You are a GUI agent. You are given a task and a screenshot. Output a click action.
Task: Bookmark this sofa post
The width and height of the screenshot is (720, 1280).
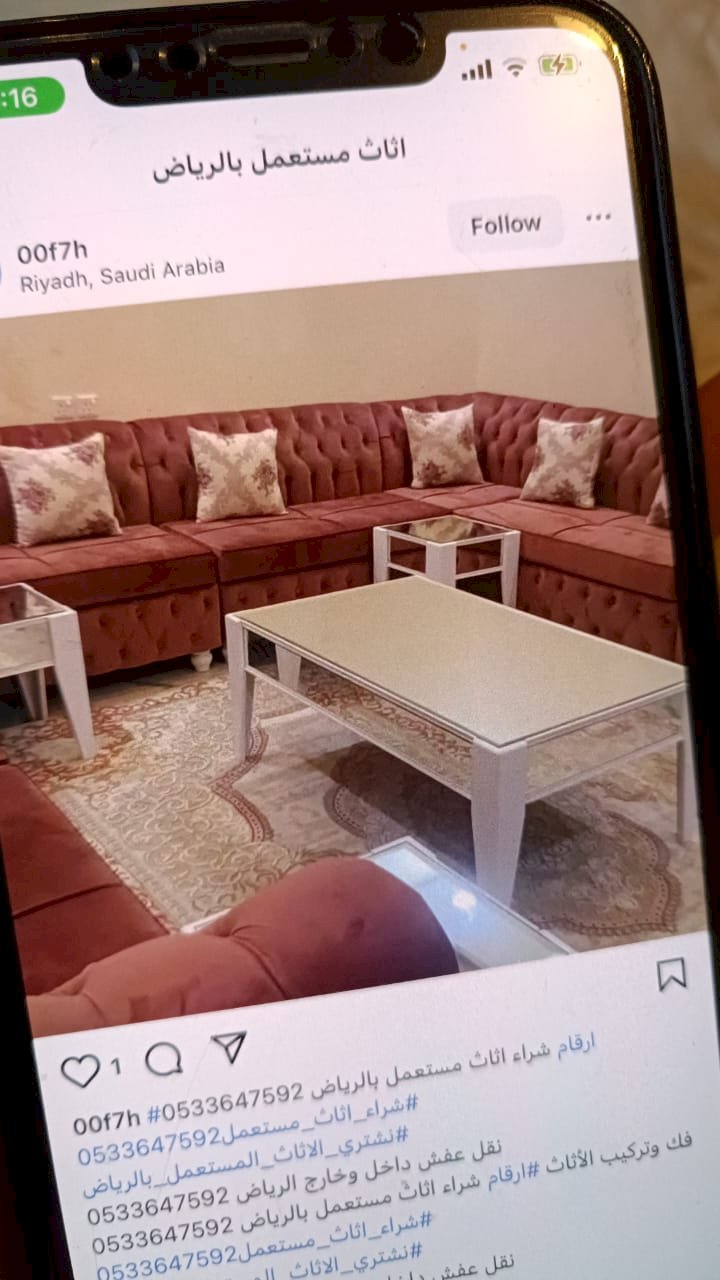(x=672, y=973)
